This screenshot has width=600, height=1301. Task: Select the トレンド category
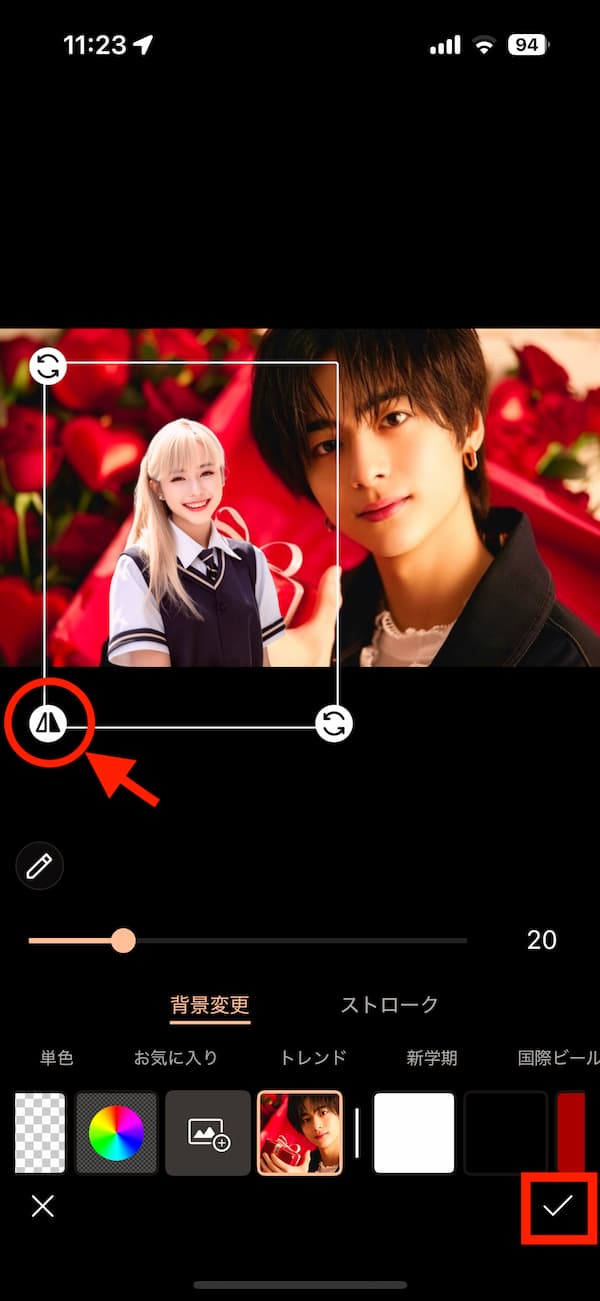(x=313, y=1057)
